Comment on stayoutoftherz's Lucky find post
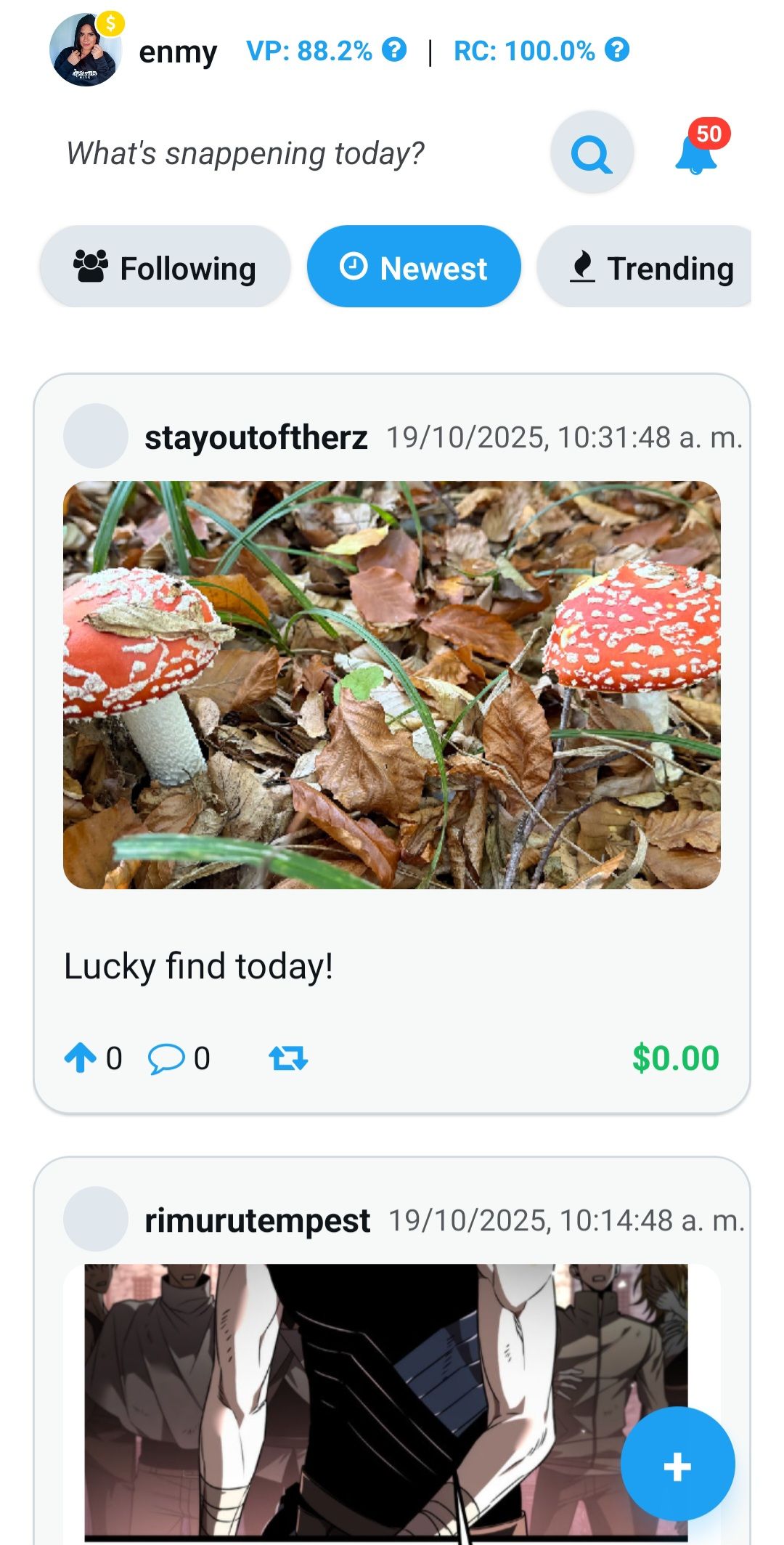 [166, 1058]
